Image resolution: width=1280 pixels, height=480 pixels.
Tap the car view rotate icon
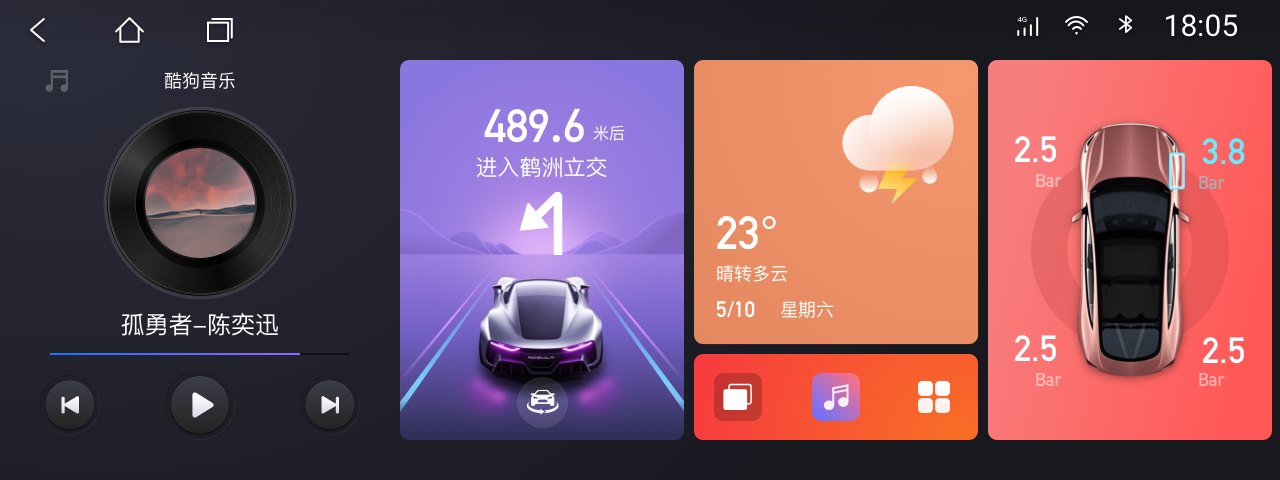(542, 401)
